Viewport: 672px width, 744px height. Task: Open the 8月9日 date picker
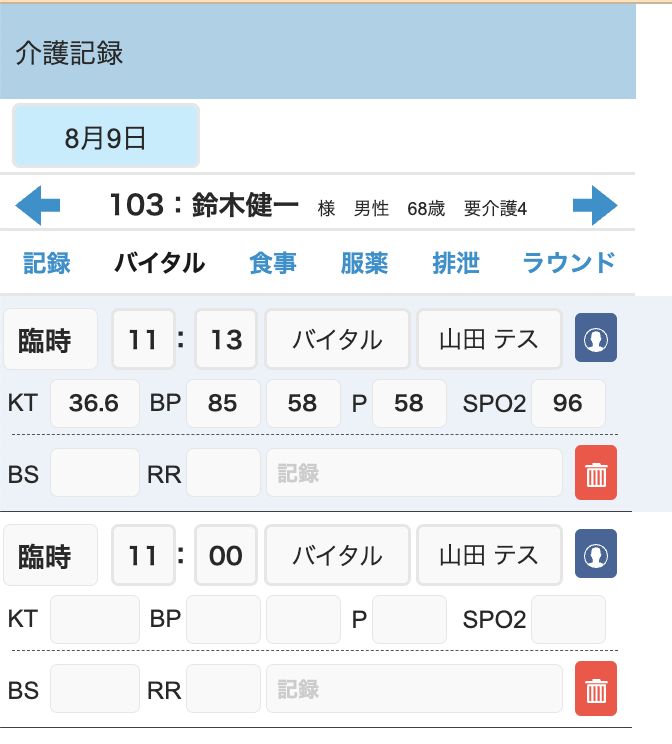point(105,136)
